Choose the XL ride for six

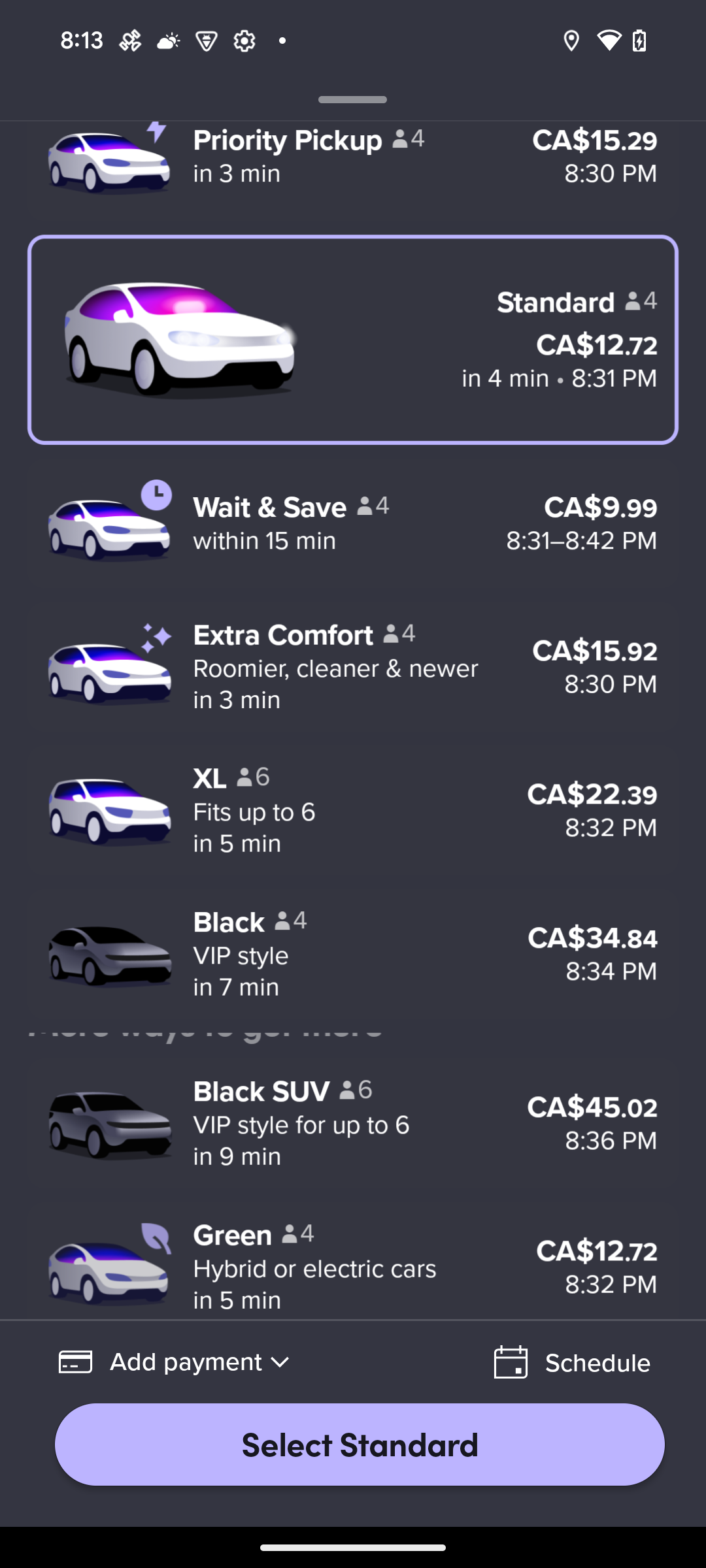pyautogui.click(x=353, y=810)
